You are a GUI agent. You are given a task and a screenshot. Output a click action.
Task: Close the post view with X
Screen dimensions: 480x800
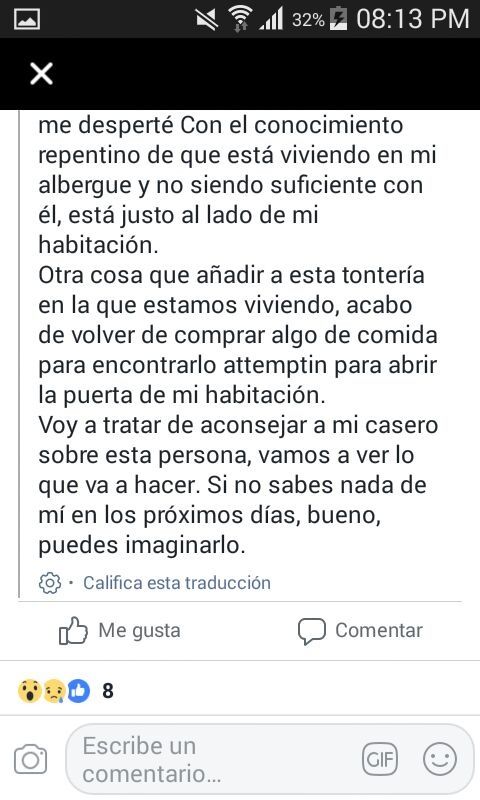41,74
